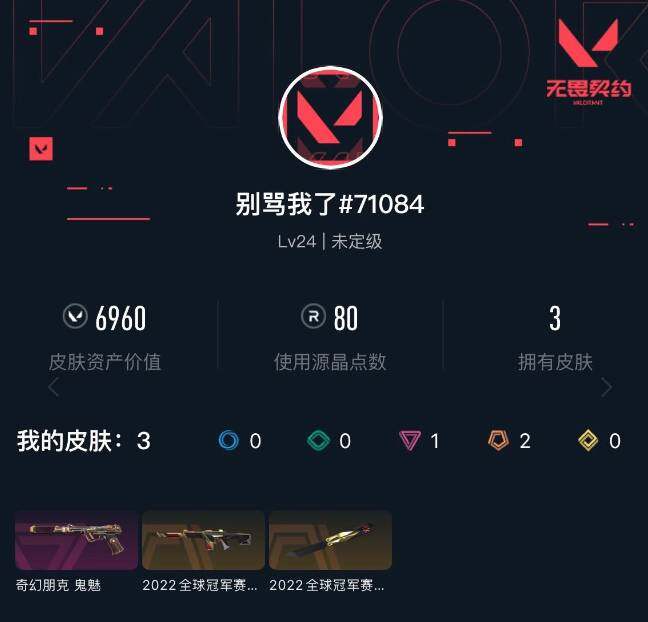The height and width of the screenshot is (622, 648).
Task: Open the 奇幻朋克 鬼魅 skin tile
Action: [x=76, y=541]
